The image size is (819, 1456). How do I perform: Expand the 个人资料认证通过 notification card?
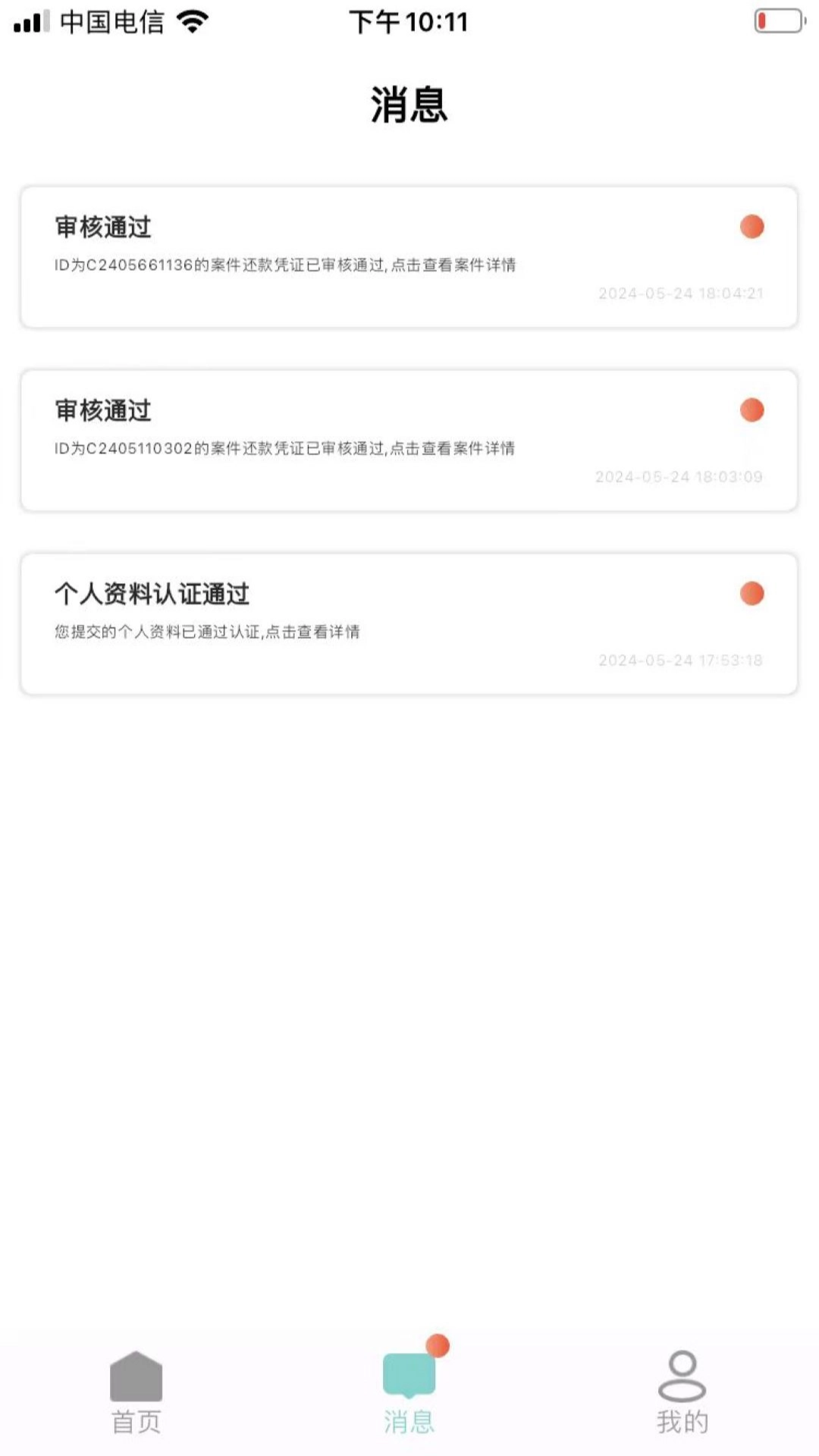[x=409, y=622]
